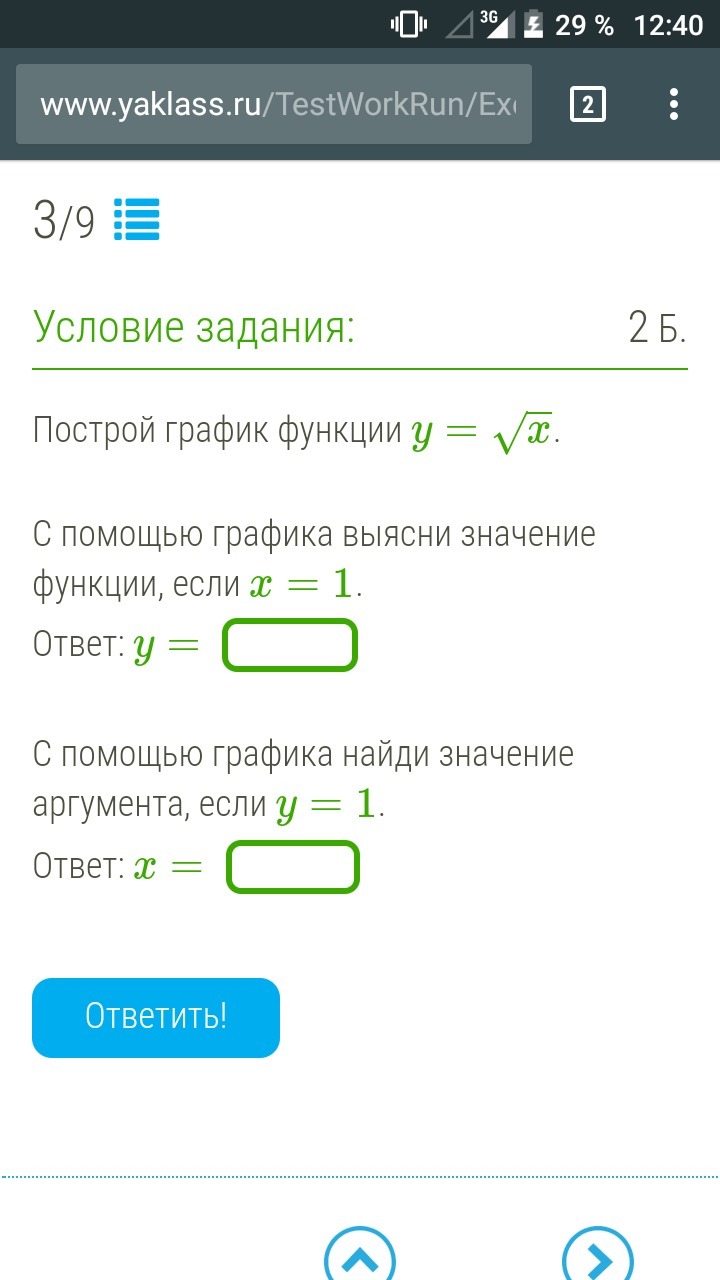720x1280 pixels.
Task: Focus the answer field for x =
Action: coord(293,866)
